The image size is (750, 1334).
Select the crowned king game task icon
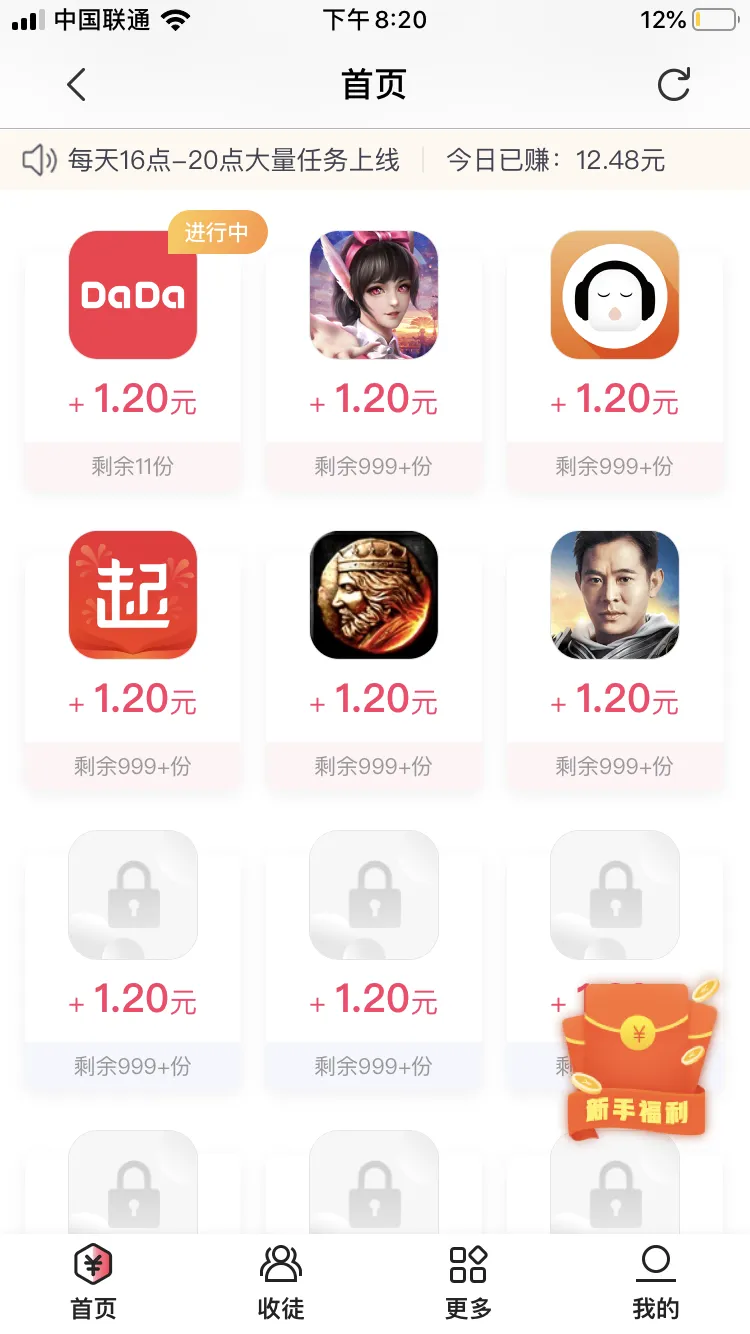374,594
